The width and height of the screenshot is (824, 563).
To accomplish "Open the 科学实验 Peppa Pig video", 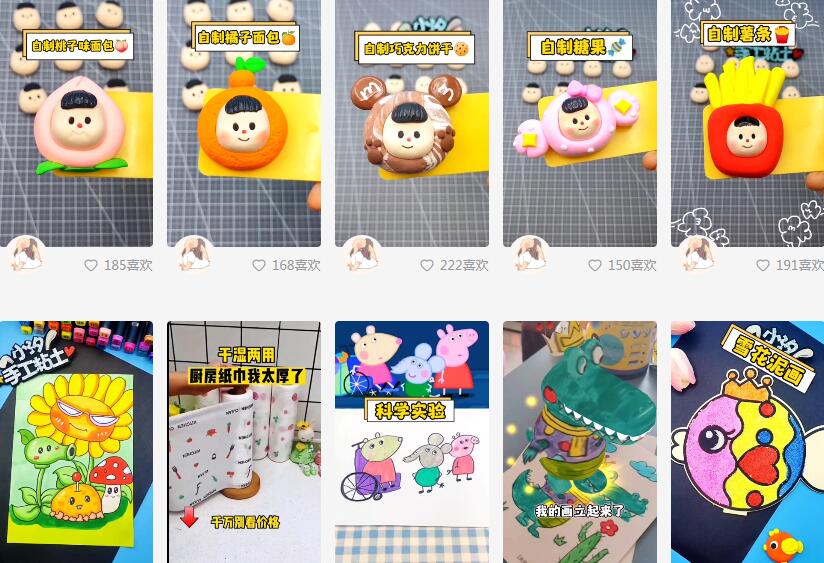I will pyautogui.click(x=412, y=442).
